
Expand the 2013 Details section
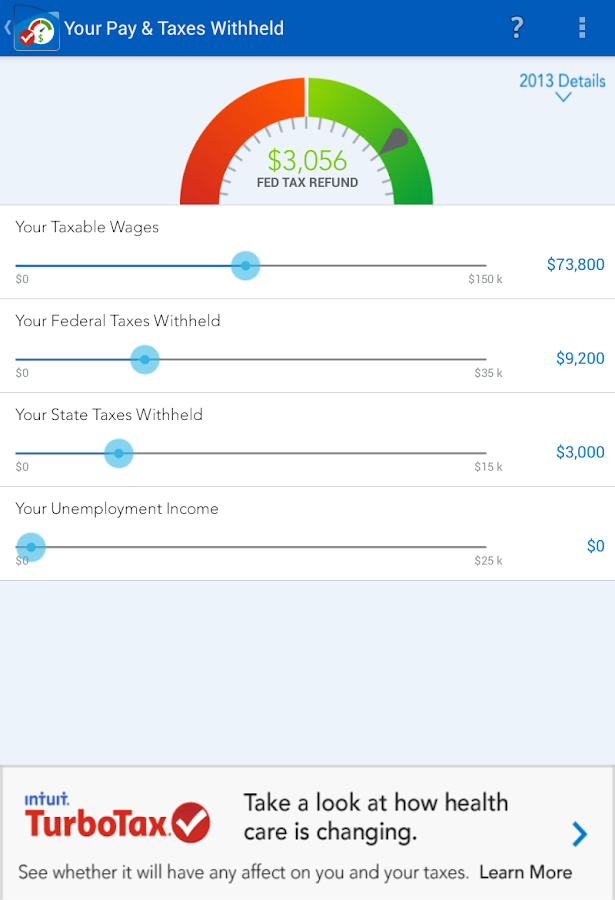562,87
